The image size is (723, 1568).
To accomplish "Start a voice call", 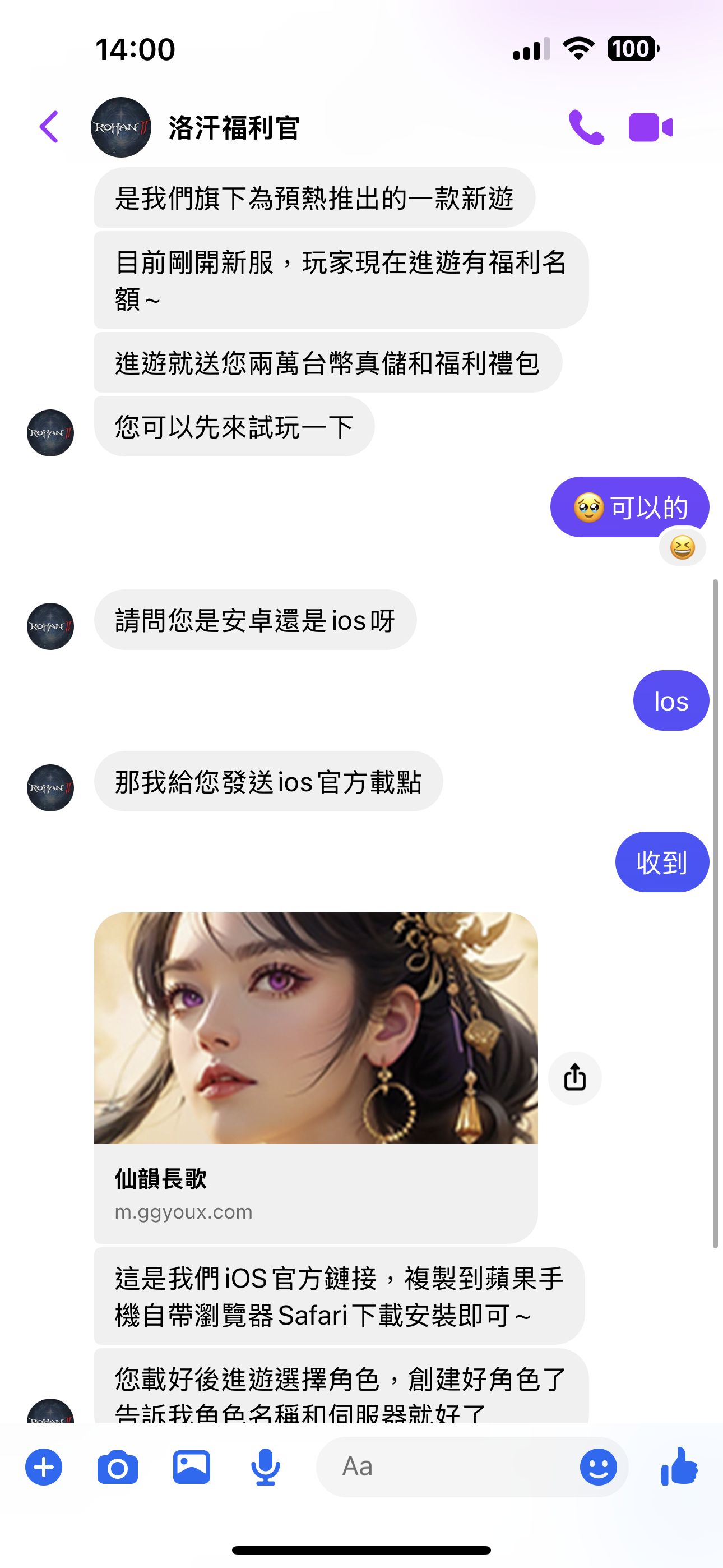I will (x=586, y=127).
